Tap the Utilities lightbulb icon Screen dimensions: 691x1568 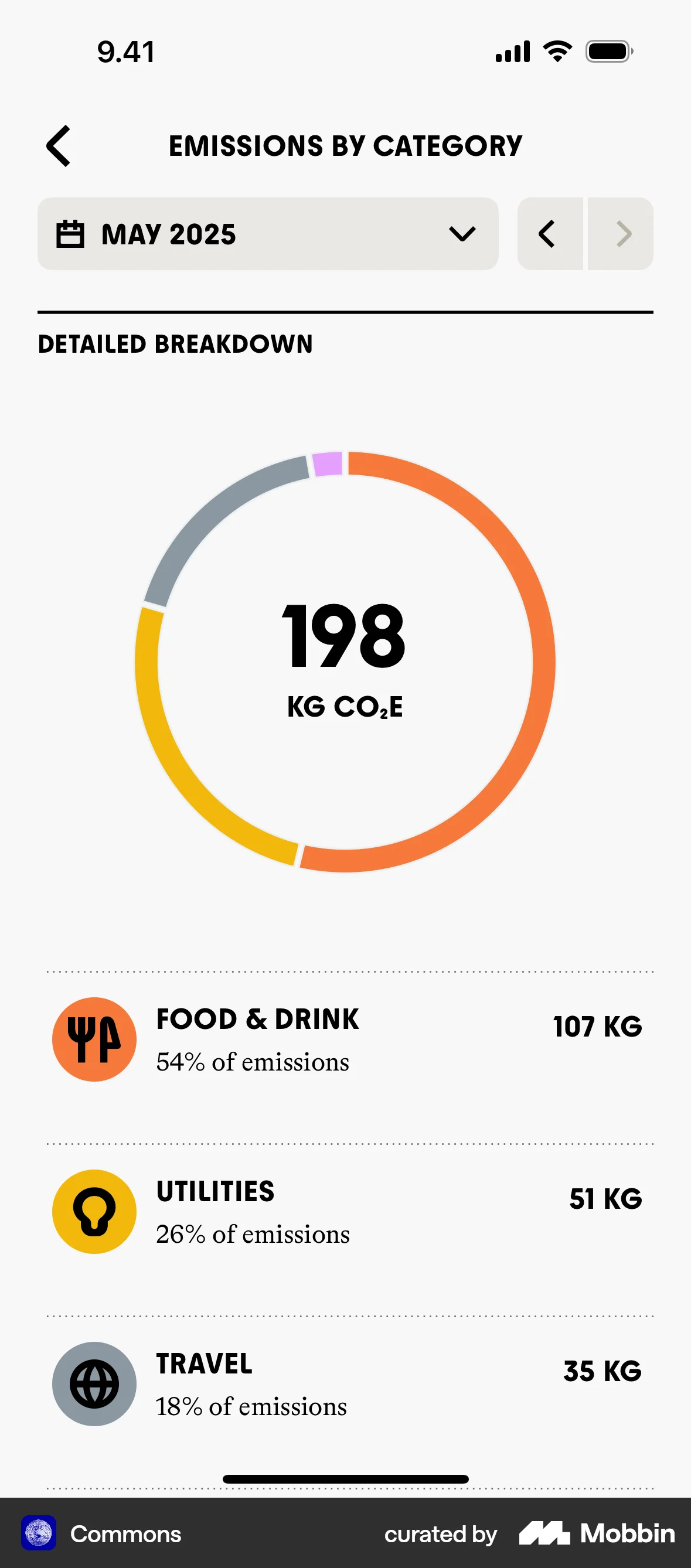point(93,1212)
